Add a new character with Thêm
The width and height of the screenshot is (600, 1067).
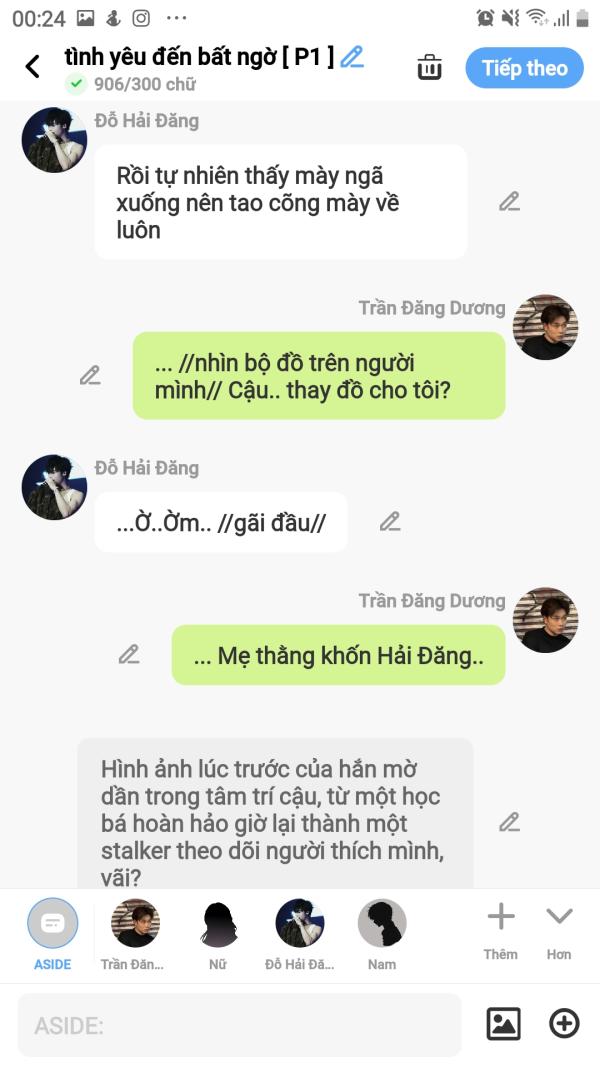(500, 928)
